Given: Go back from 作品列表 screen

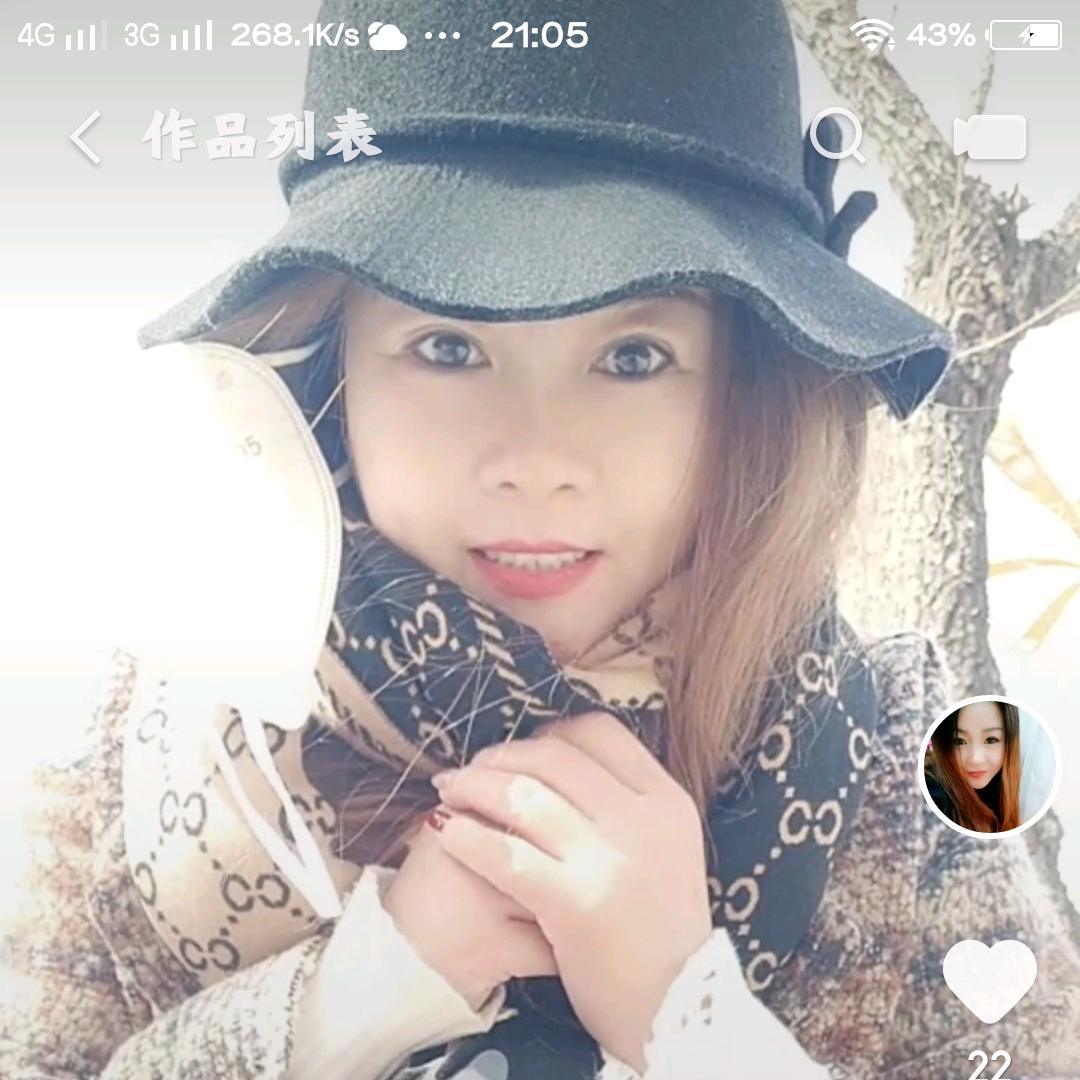Looking at the screenshot, I should (86, 137).
